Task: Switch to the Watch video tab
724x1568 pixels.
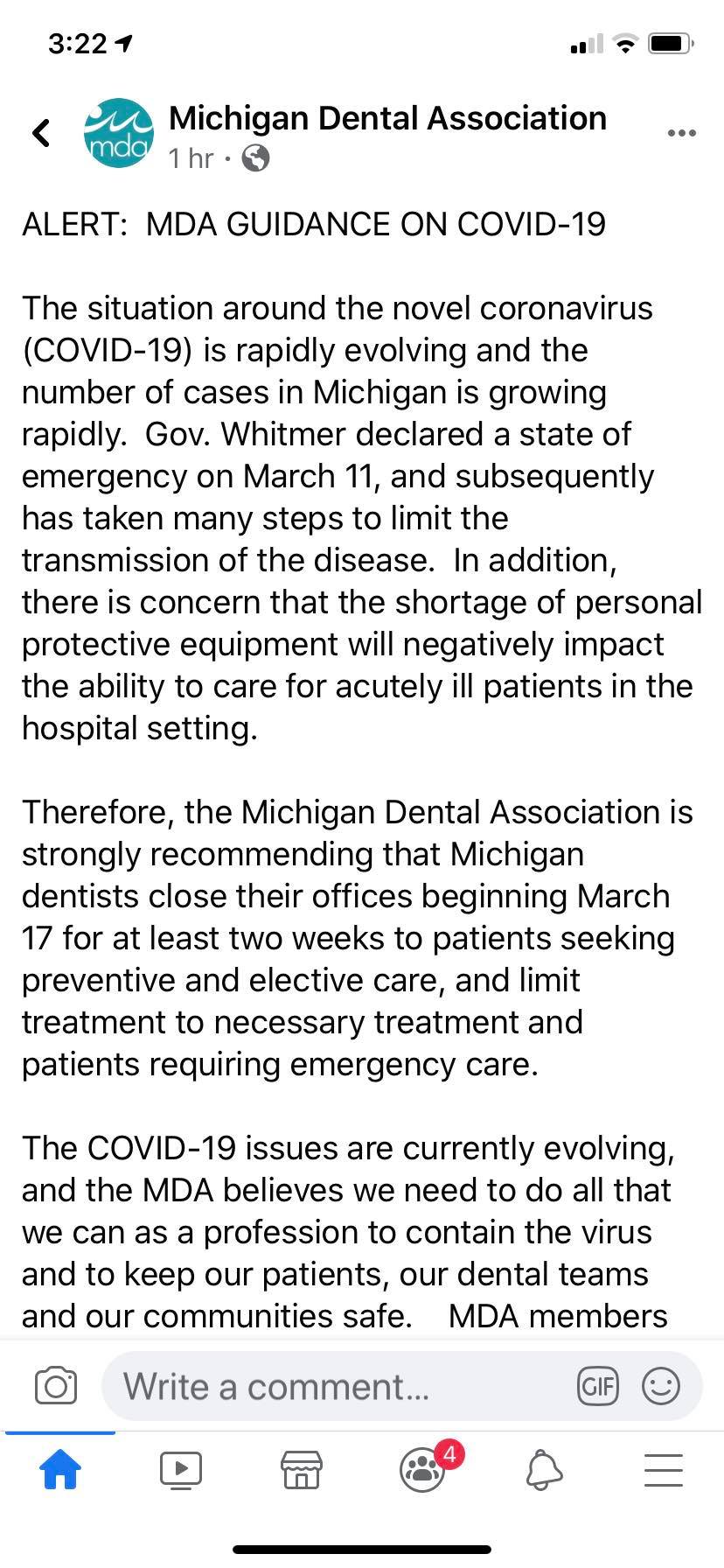Action: [x=181, y=1469]
